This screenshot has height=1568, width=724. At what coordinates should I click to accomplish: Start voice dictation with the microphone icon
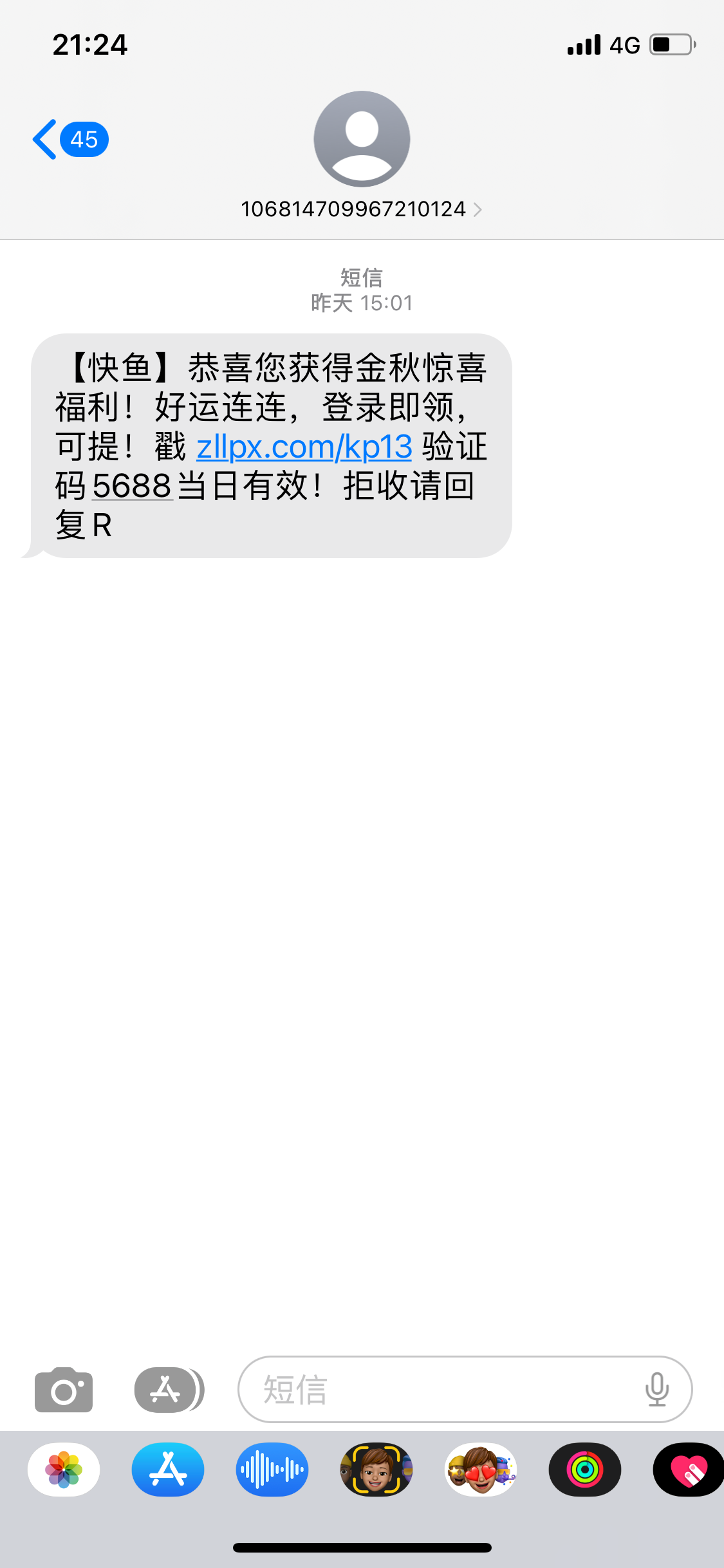point(656,1390)
